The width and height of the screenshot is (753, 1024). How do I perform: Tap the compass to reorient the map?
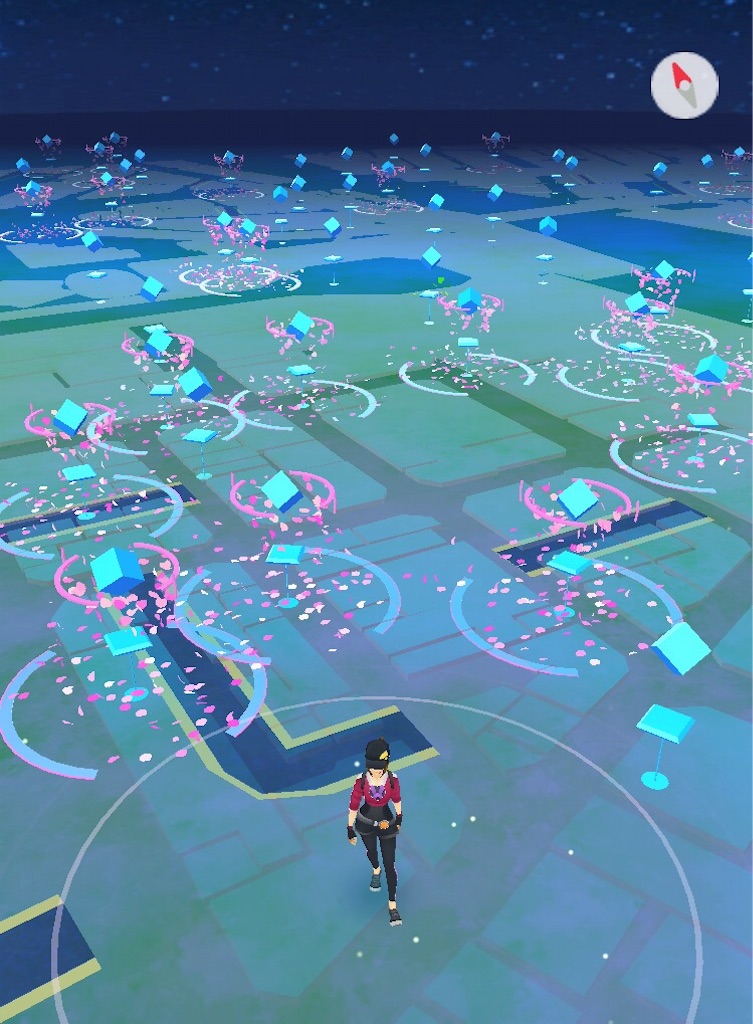[684, 85]
